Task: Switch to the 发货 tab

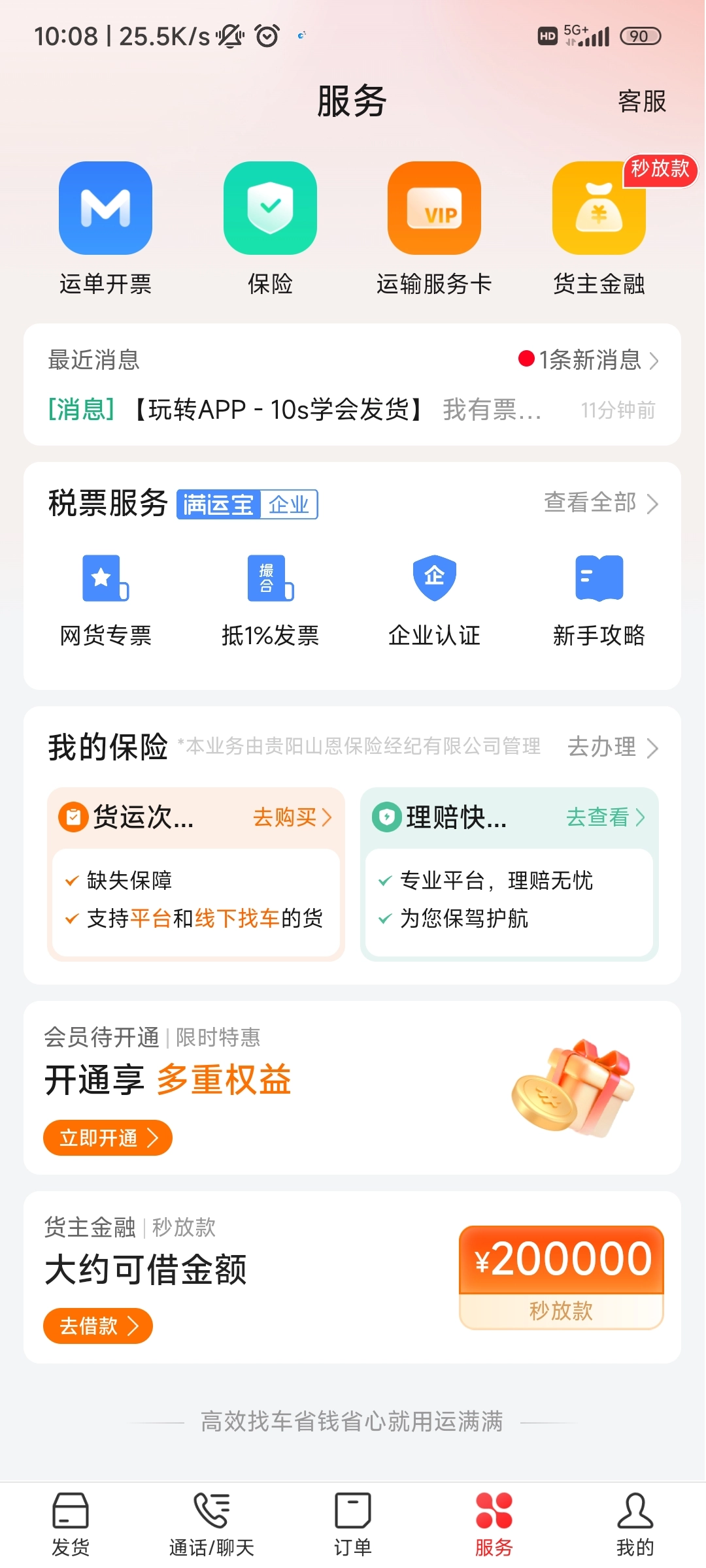Action: coord(70,1522)
